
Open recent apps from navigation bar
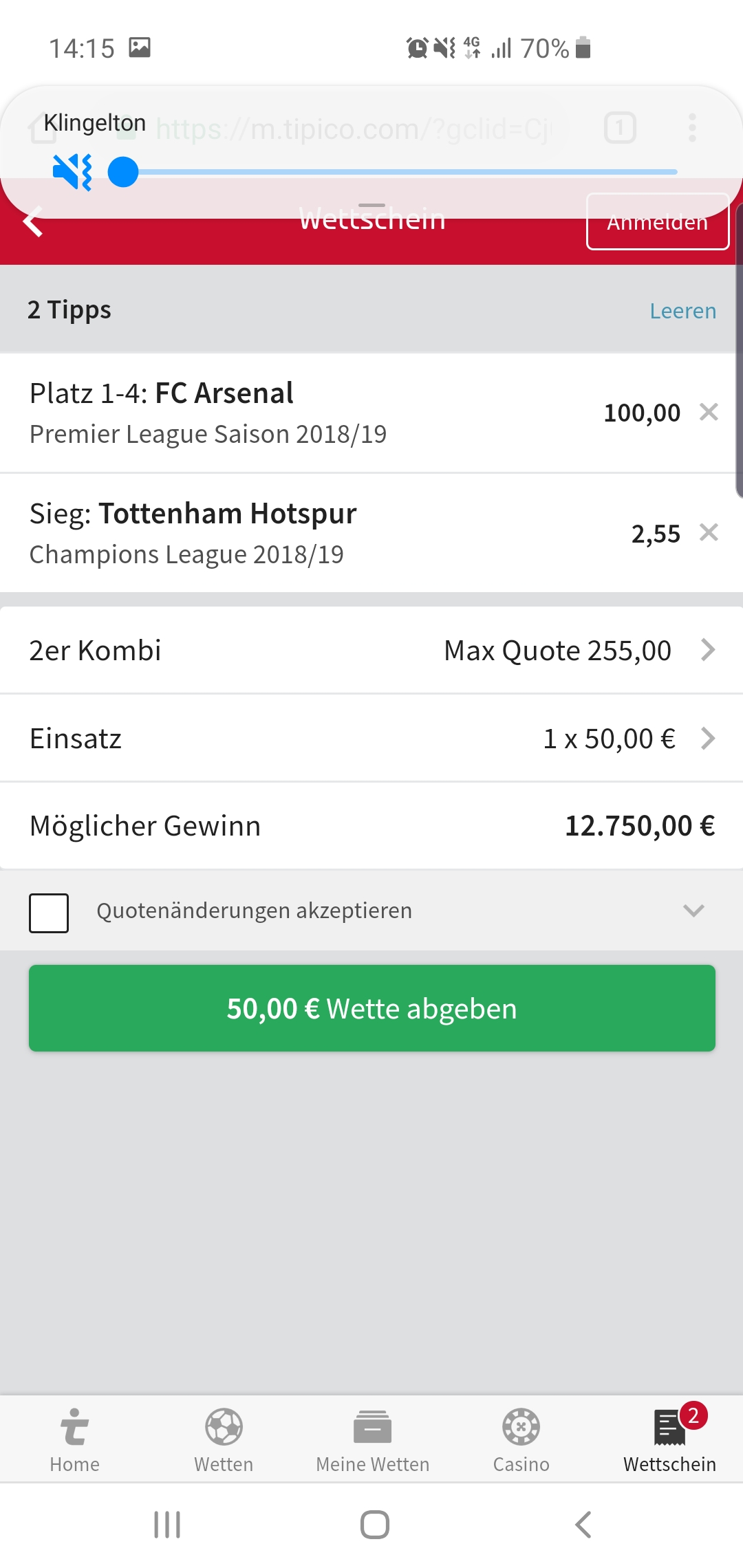pyautogui.click(x=167, y=1525)
